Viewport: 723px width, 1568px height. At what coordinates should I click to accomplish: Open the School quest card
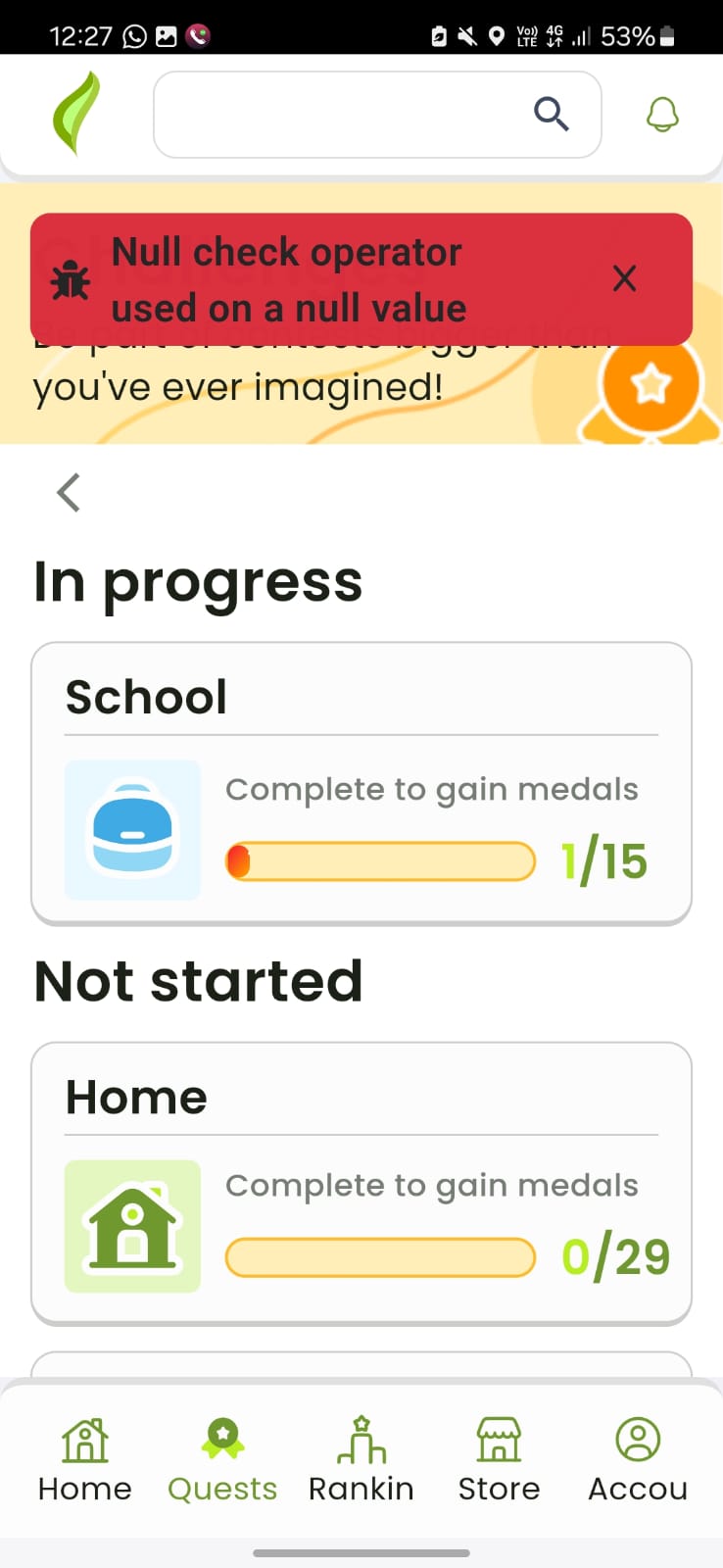click(x=361, y=784)
